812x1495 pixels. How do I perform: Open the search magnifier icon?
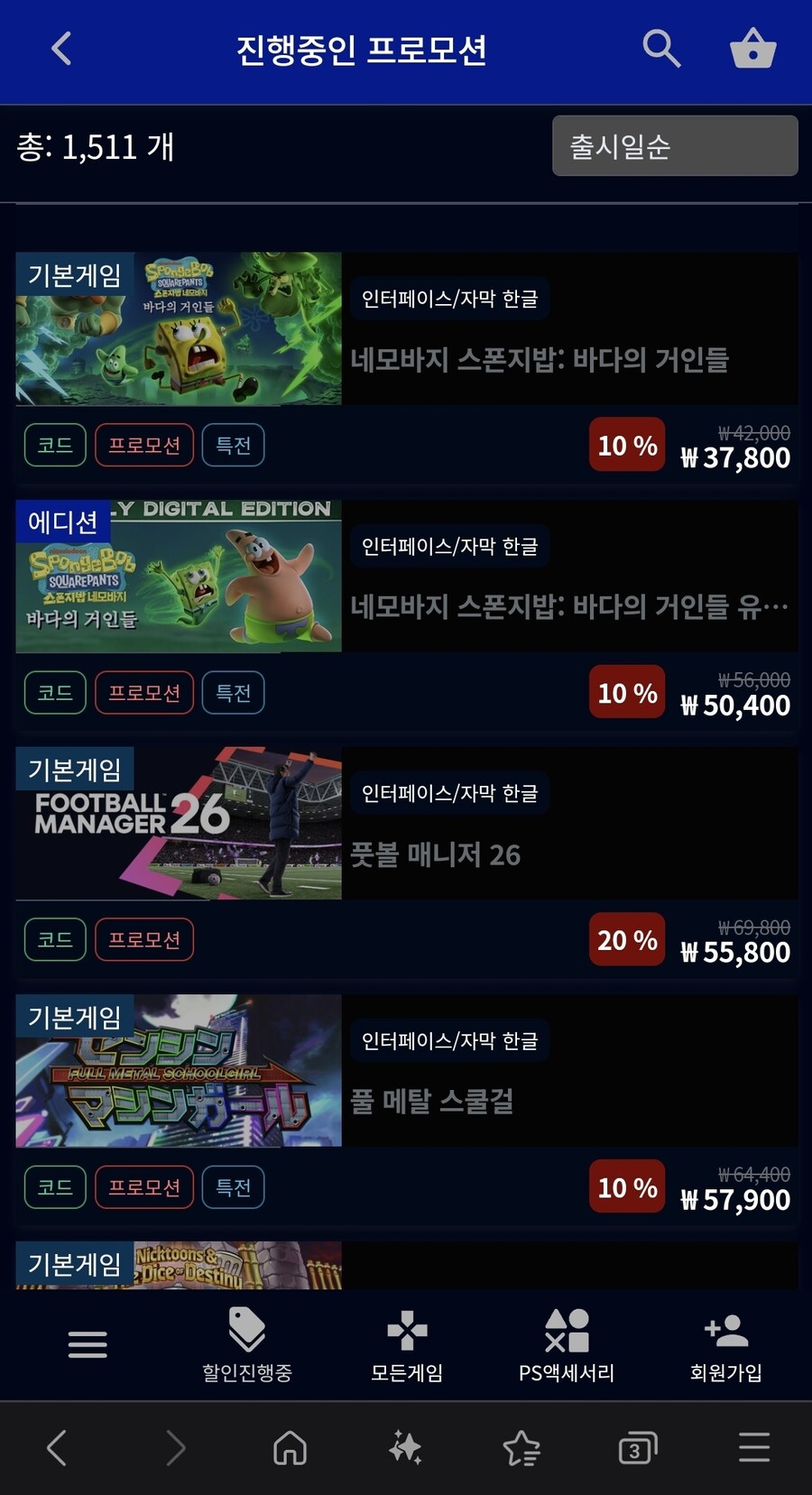click(x=661, y=49)
